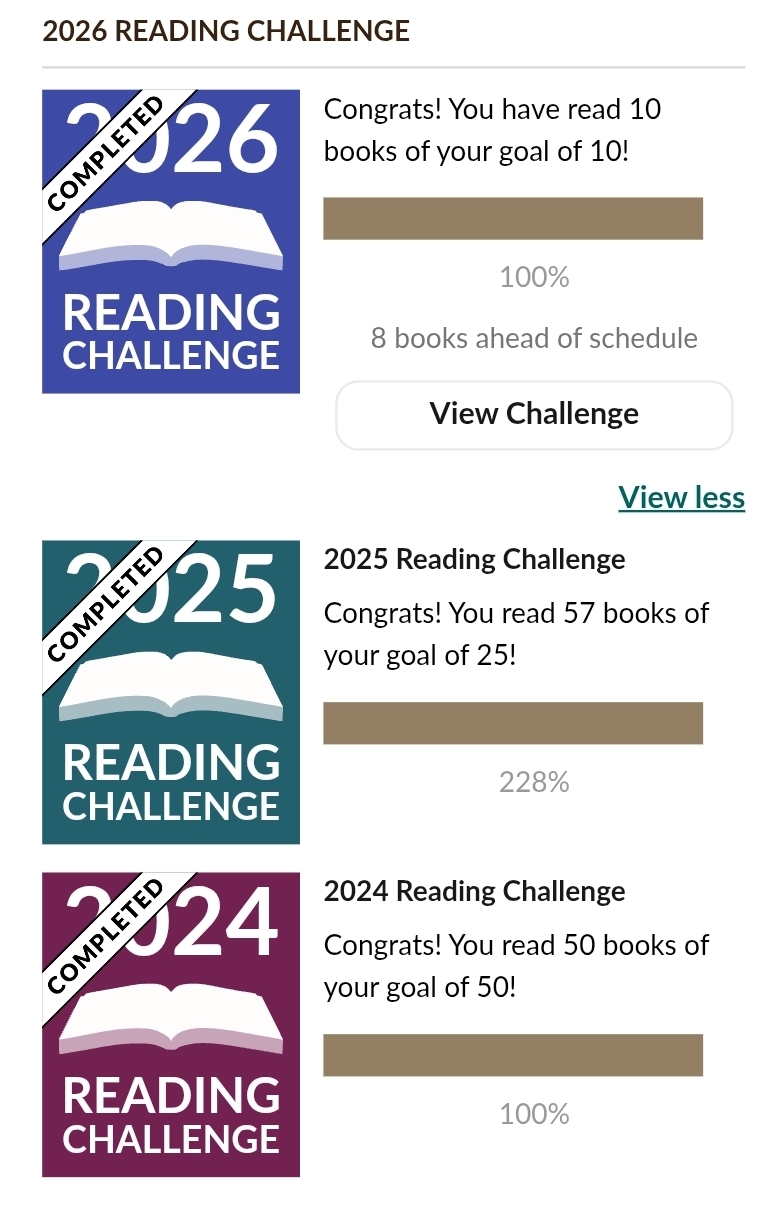Select the 2024 Reading Challenge title

tap(474, 891)
